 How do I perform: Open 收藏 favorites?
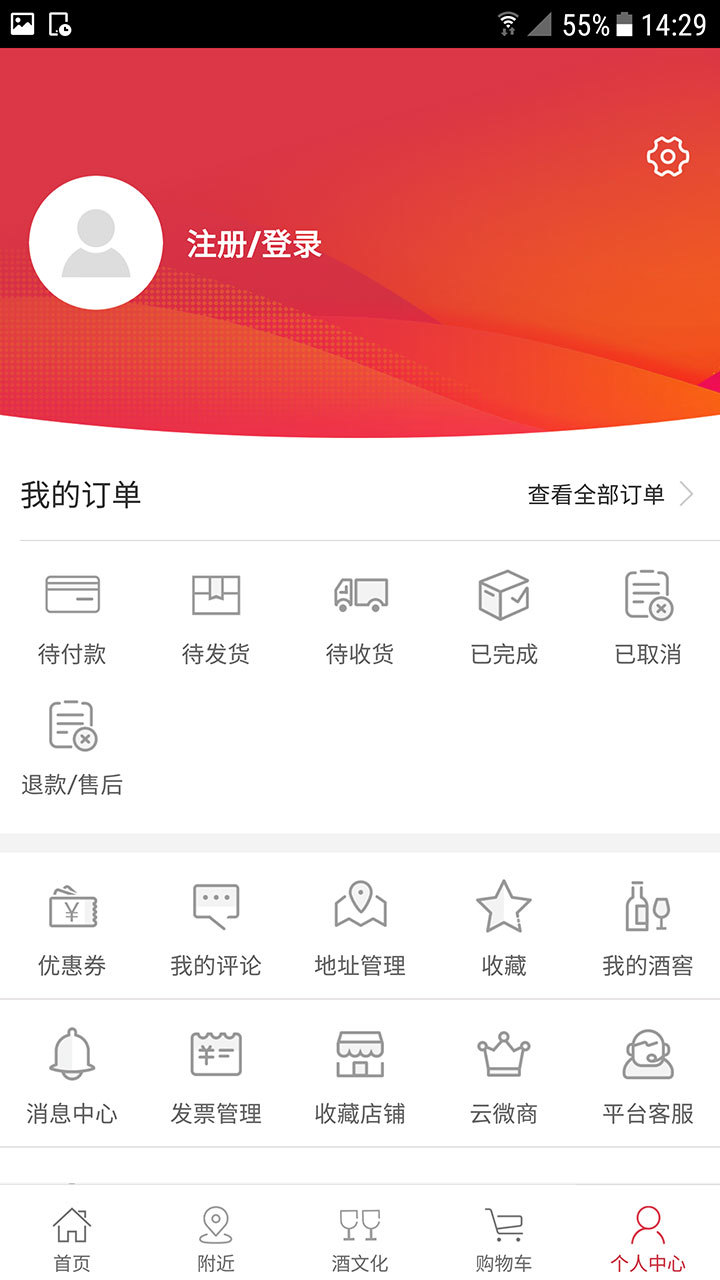504,927
